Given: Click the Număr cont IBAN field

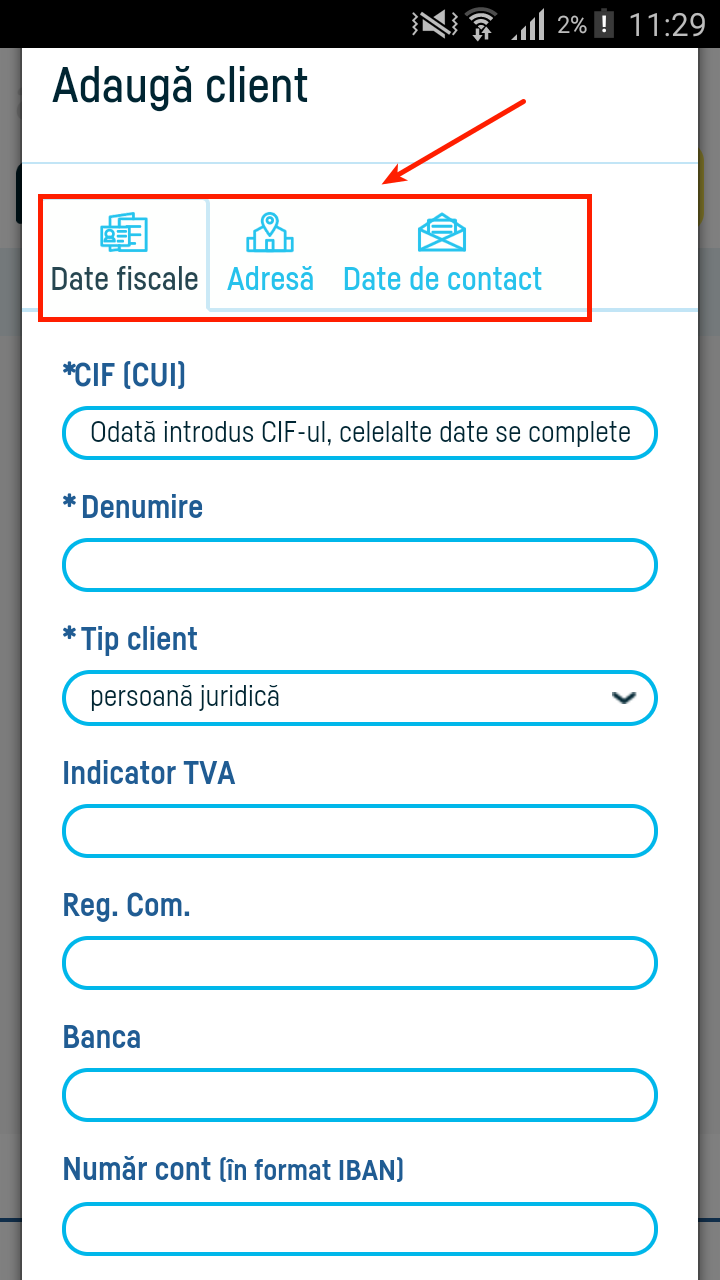Looking at the screenshot, I should [x=360, y=1228].
